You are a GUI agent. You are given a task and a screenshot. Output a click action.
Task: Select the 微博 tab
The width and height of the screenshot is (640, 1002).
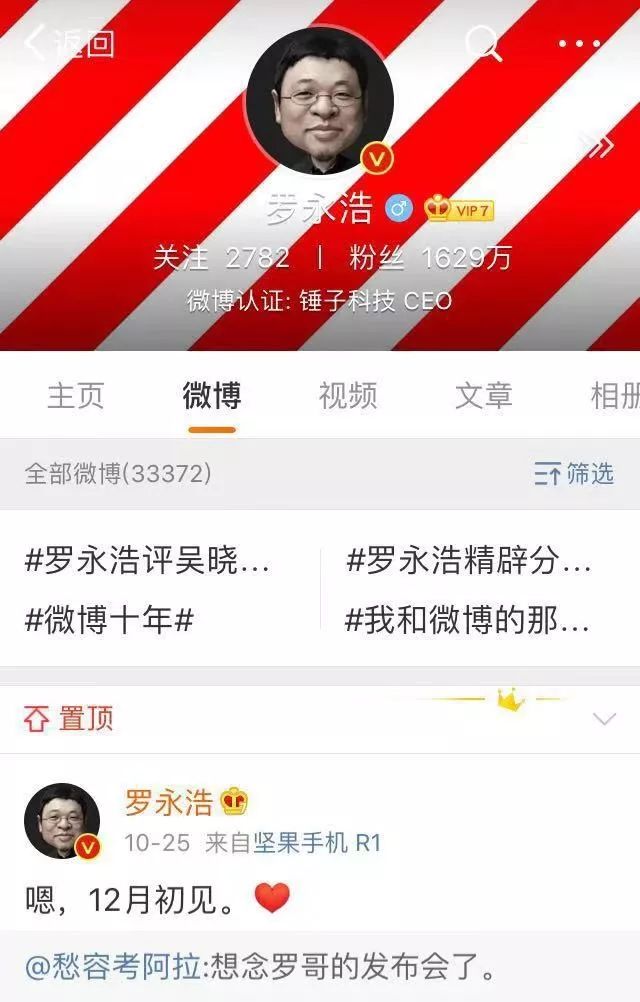click(x=211, y=396)
